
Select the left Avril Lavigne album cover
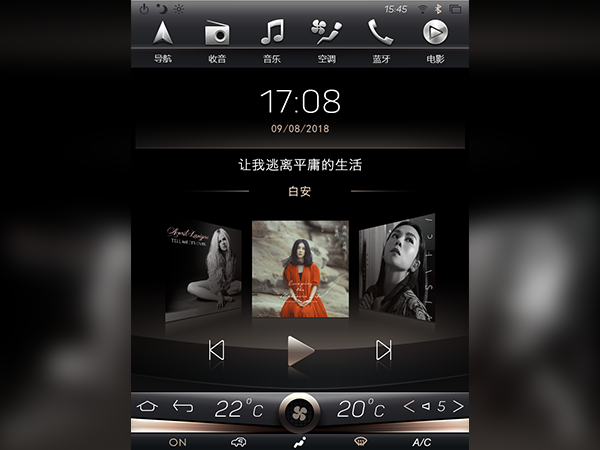pos(203,268)
